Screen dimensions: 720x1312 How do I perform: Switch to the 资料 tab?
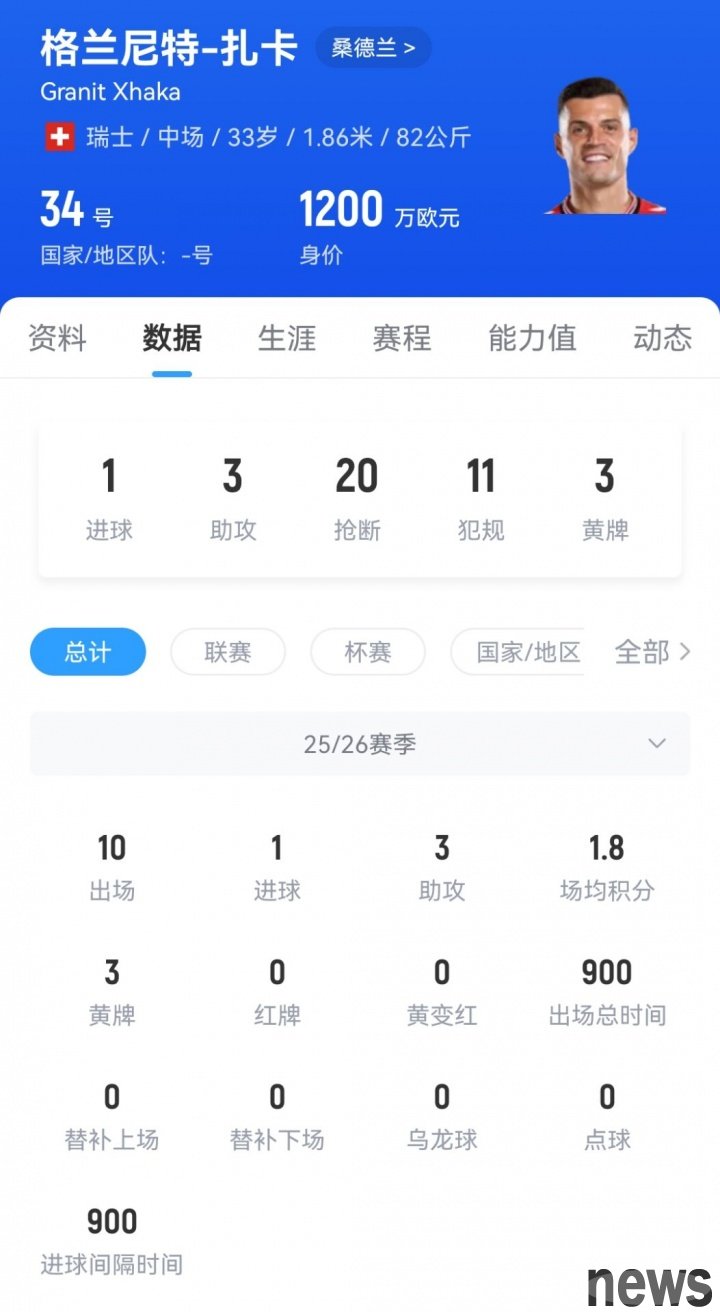pos(57,338)
